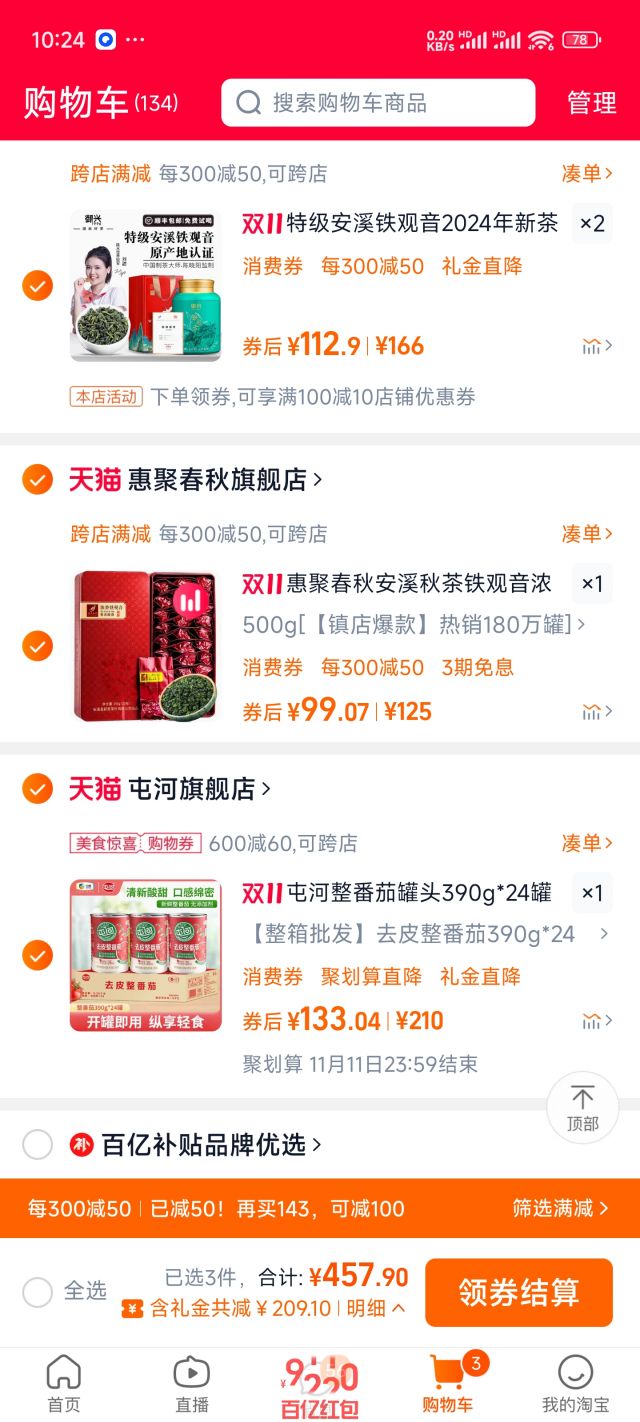The height and width of the screenshot is (1422, 640).
Task: Open 筛选满减 discount filter
Action: [x=560, y=1209]
